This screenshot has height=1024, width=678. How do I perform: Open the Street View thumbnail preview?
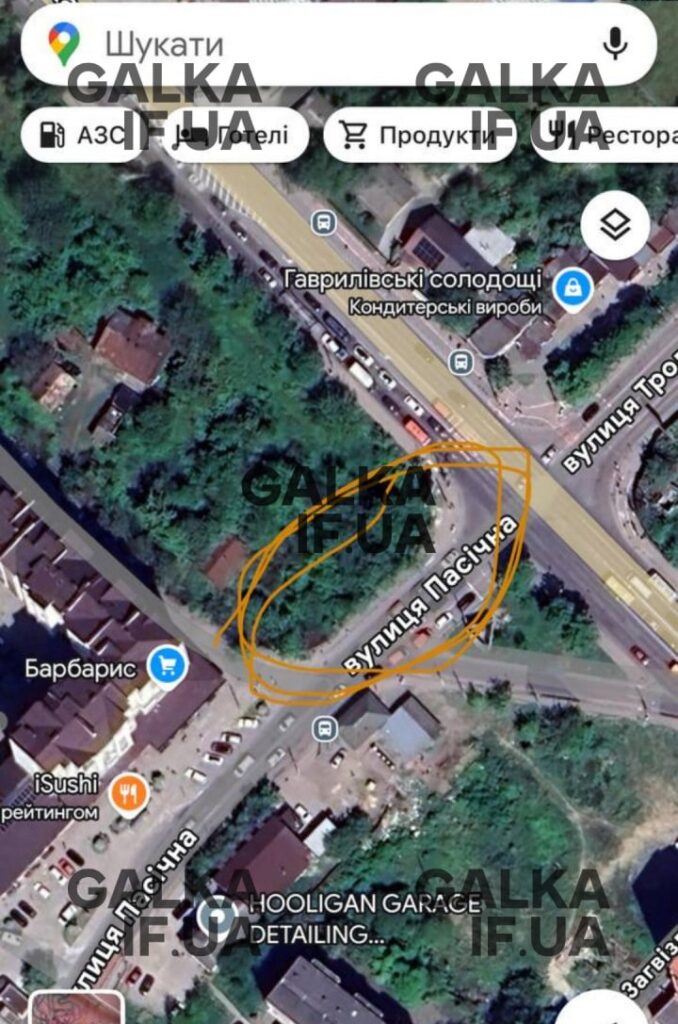[76, 1007]
